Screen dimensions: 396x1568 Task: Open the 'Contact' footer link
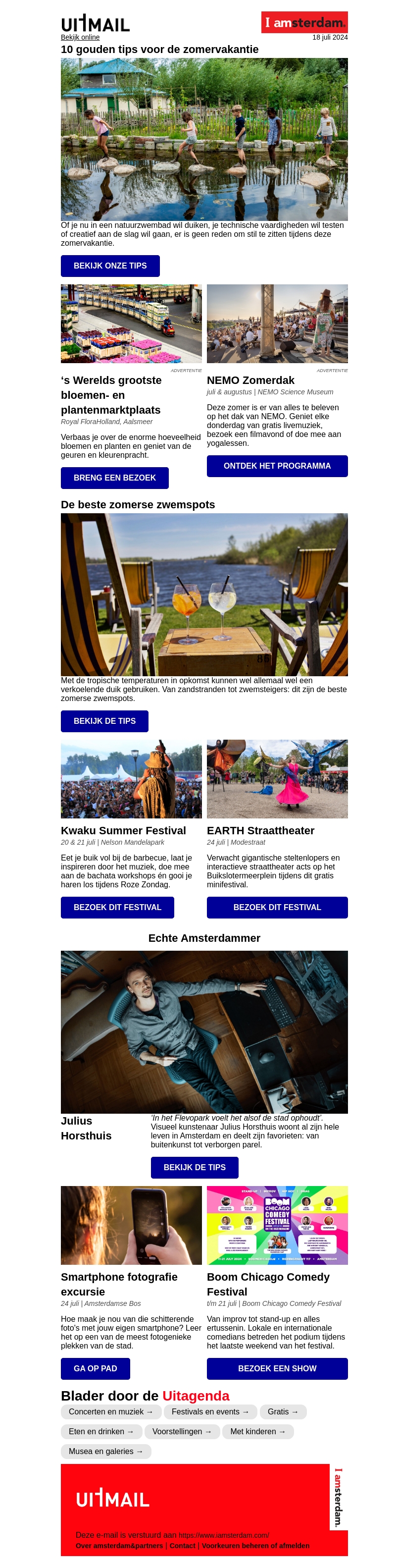(x=182, y=1545)
